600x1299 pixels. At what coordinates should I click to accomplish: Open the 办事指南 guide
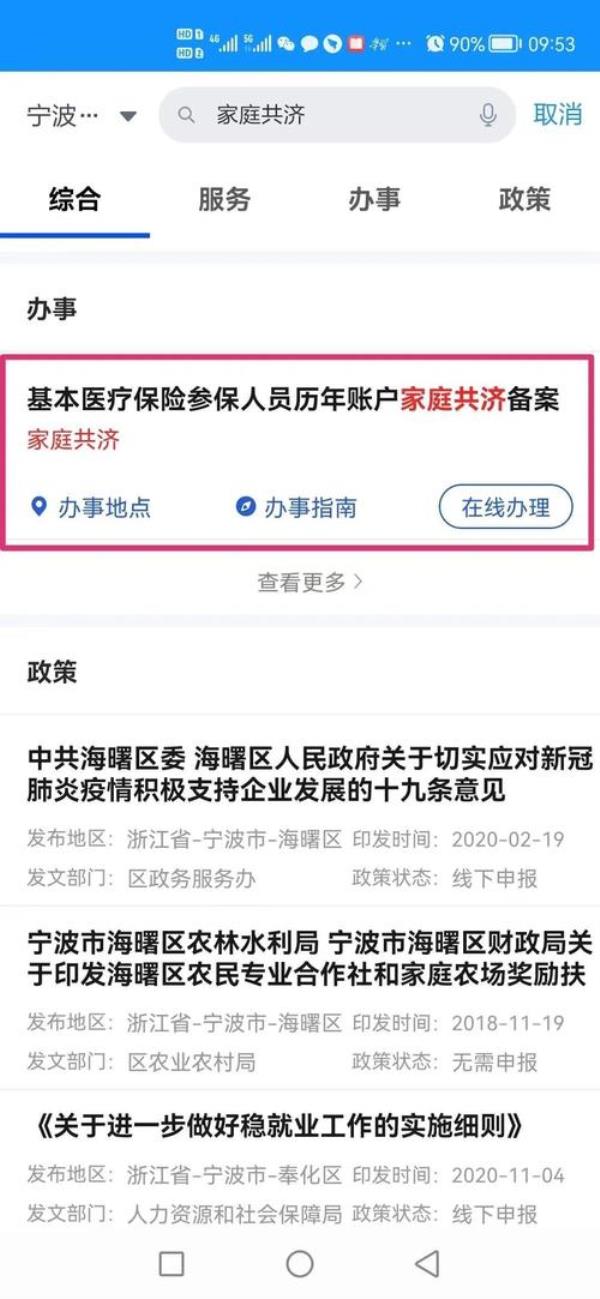pyautogui.click(x=296, y=507)
